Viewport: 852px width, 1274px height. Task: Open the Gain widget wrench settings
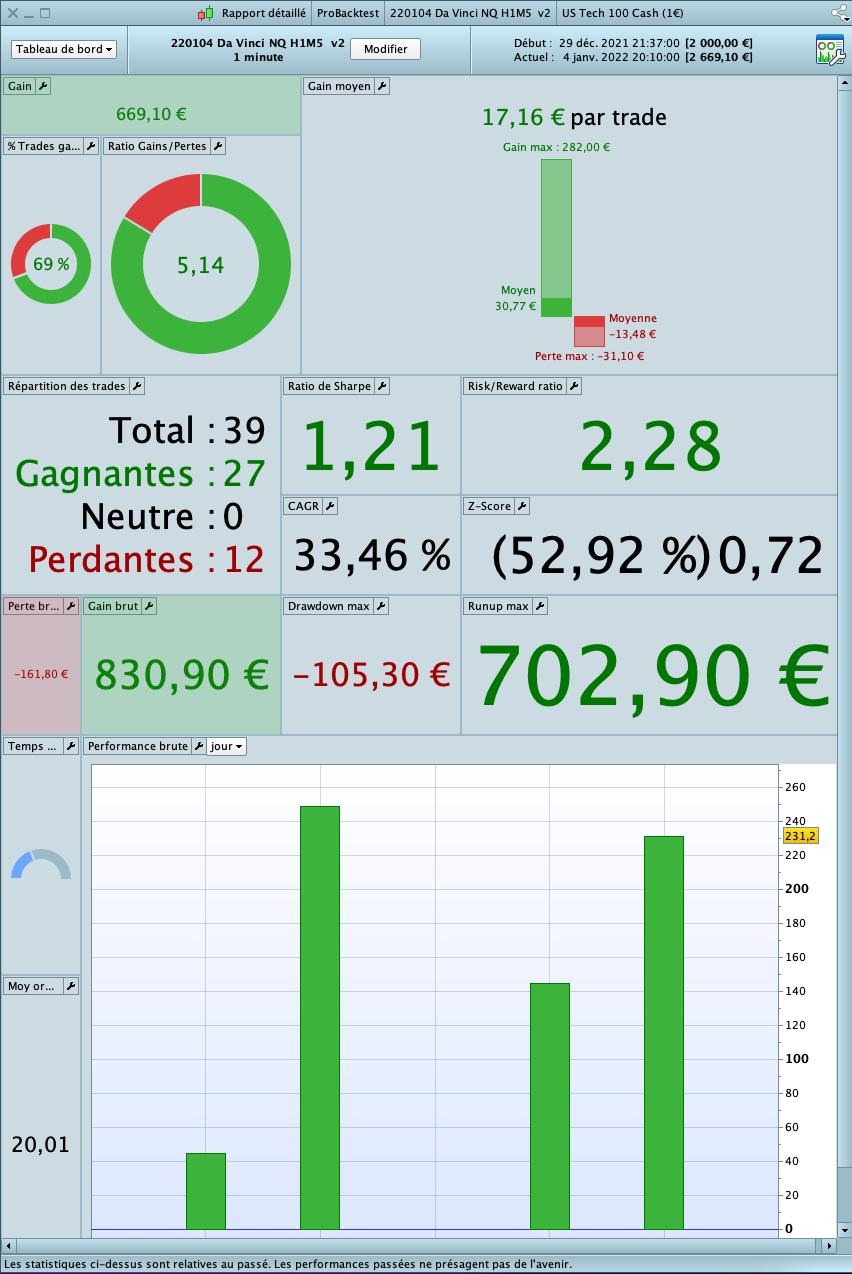(43, 86)
